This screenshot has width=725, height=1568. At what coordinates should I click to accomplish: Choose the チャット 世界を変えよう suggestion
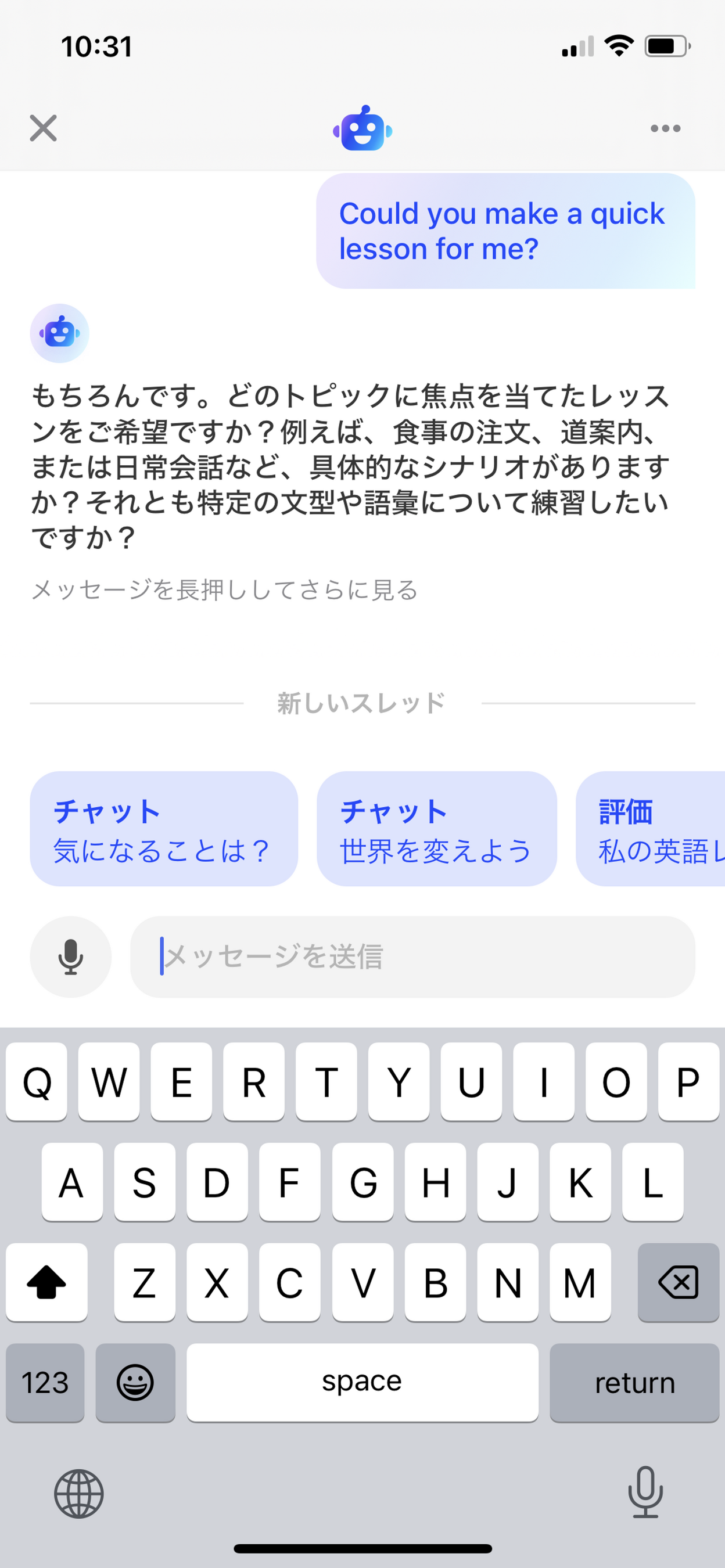[x=436, y=829]
